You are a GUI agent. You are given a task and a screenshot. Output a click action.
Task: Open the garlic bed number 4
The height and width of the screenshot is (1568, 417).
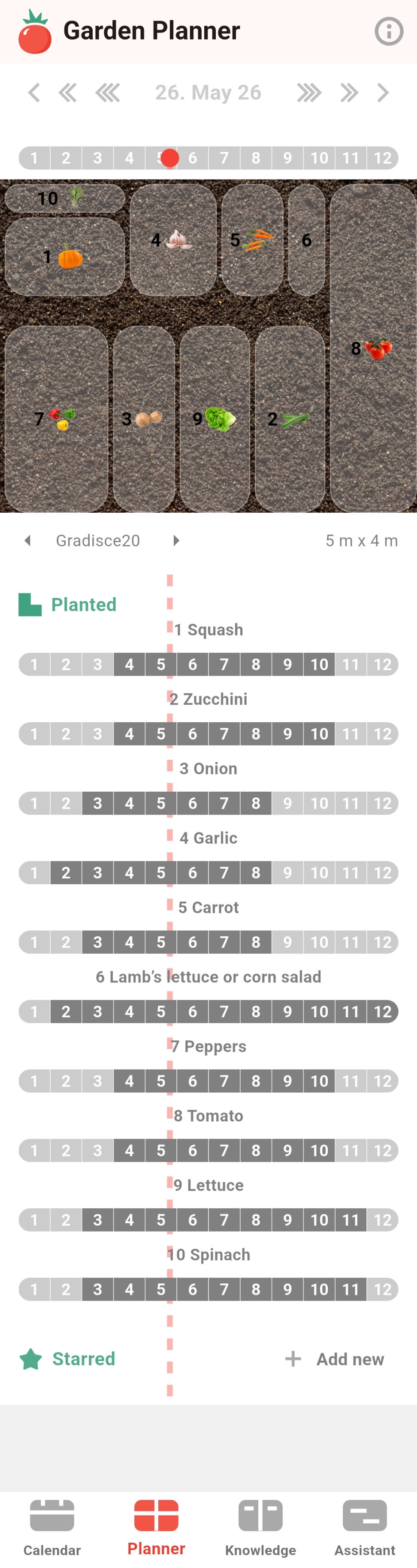click(x=172, y=240)
